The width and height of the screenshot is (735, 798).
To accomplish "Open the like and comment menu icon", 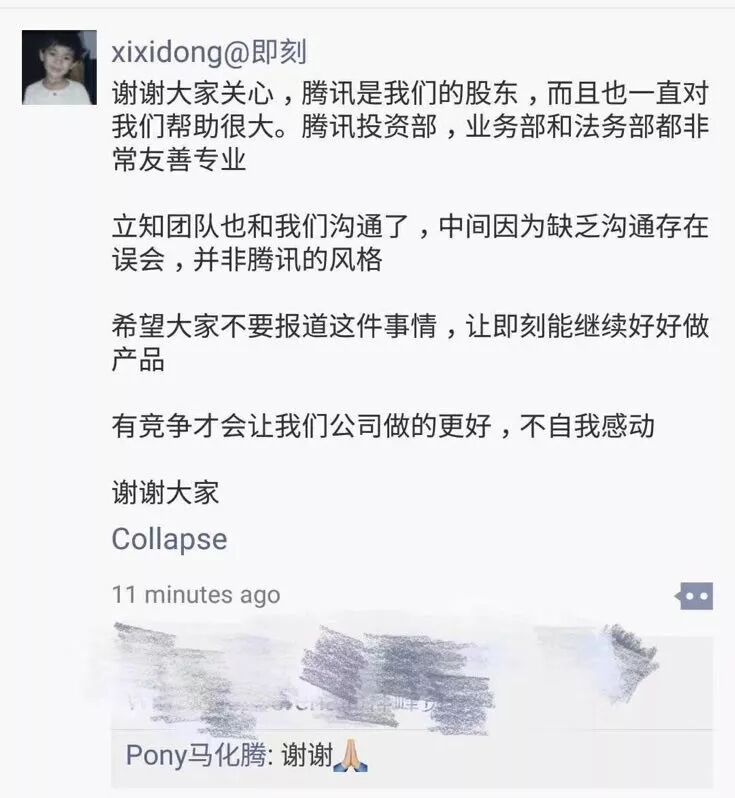I will [694, 596].
